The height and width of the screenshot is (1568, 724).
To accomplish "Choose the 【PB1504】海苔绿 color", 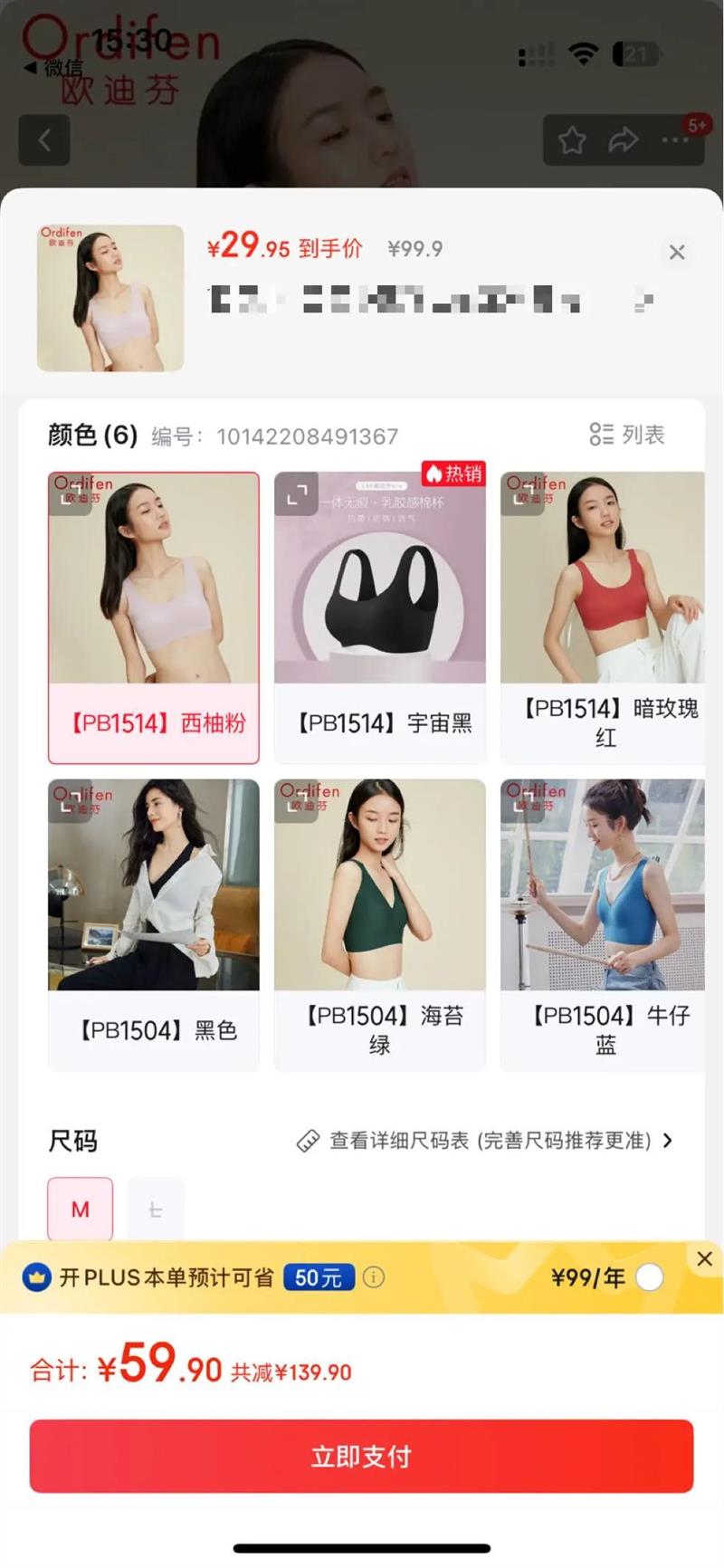I will [380, 924].
